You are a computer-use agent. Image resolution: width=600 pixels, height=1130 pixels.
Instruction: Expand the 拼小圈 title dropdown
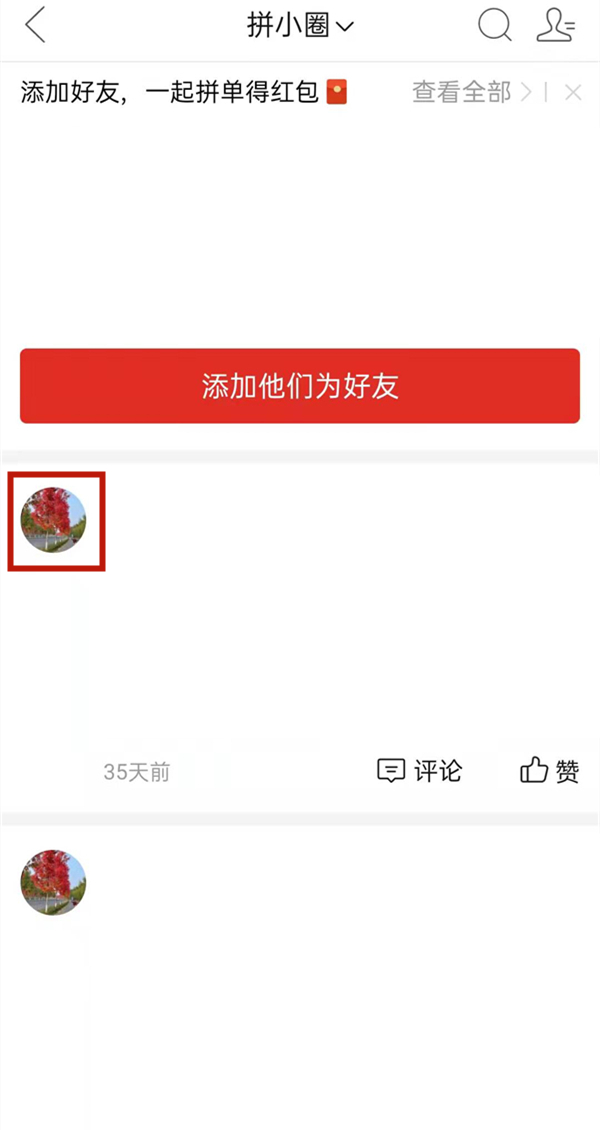point(300,26)
